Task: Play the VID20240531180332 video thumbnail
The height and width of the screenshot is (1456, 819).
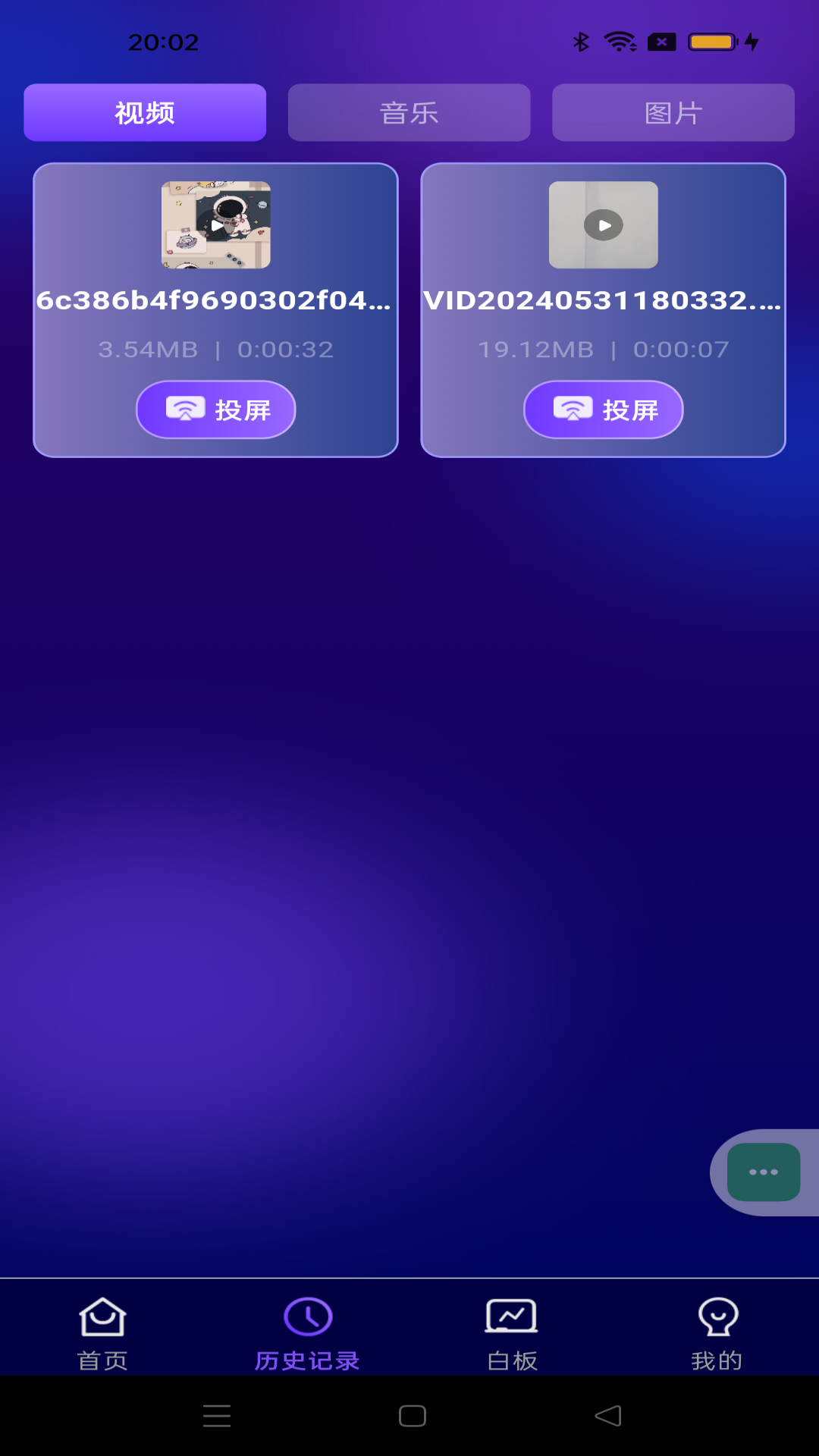Action: tap(604, 225)
